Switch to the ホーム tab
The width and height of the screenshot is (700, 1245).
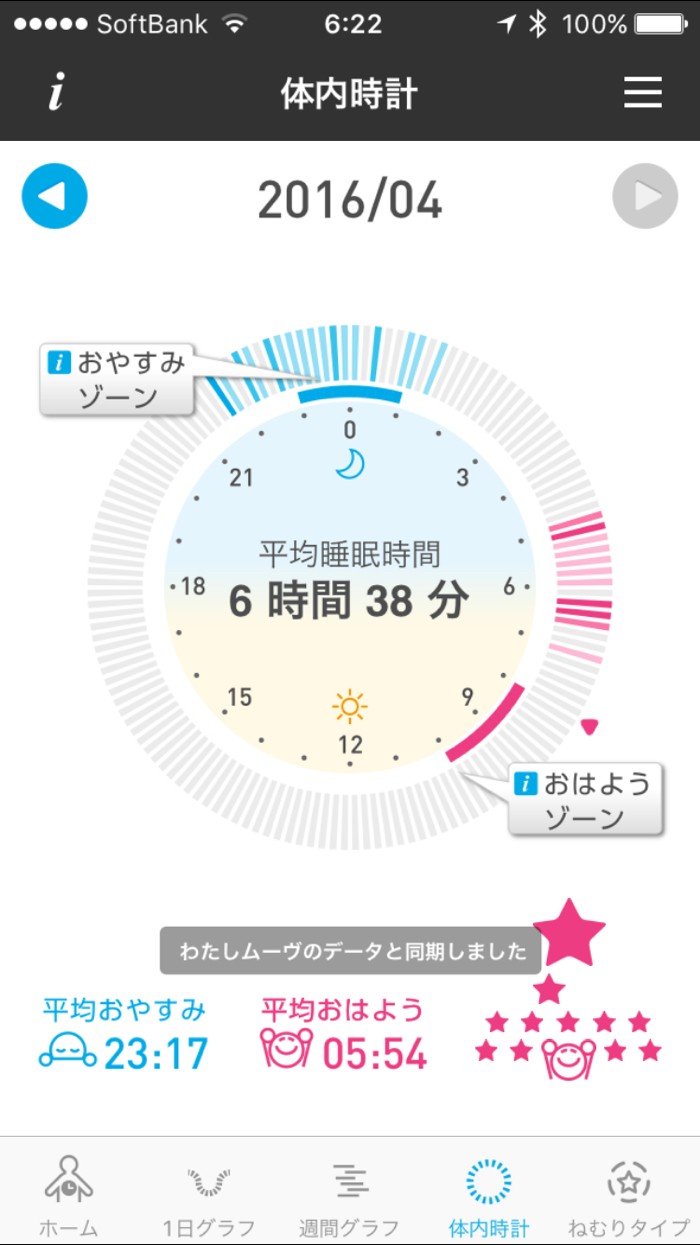[x=69, y=1194]
